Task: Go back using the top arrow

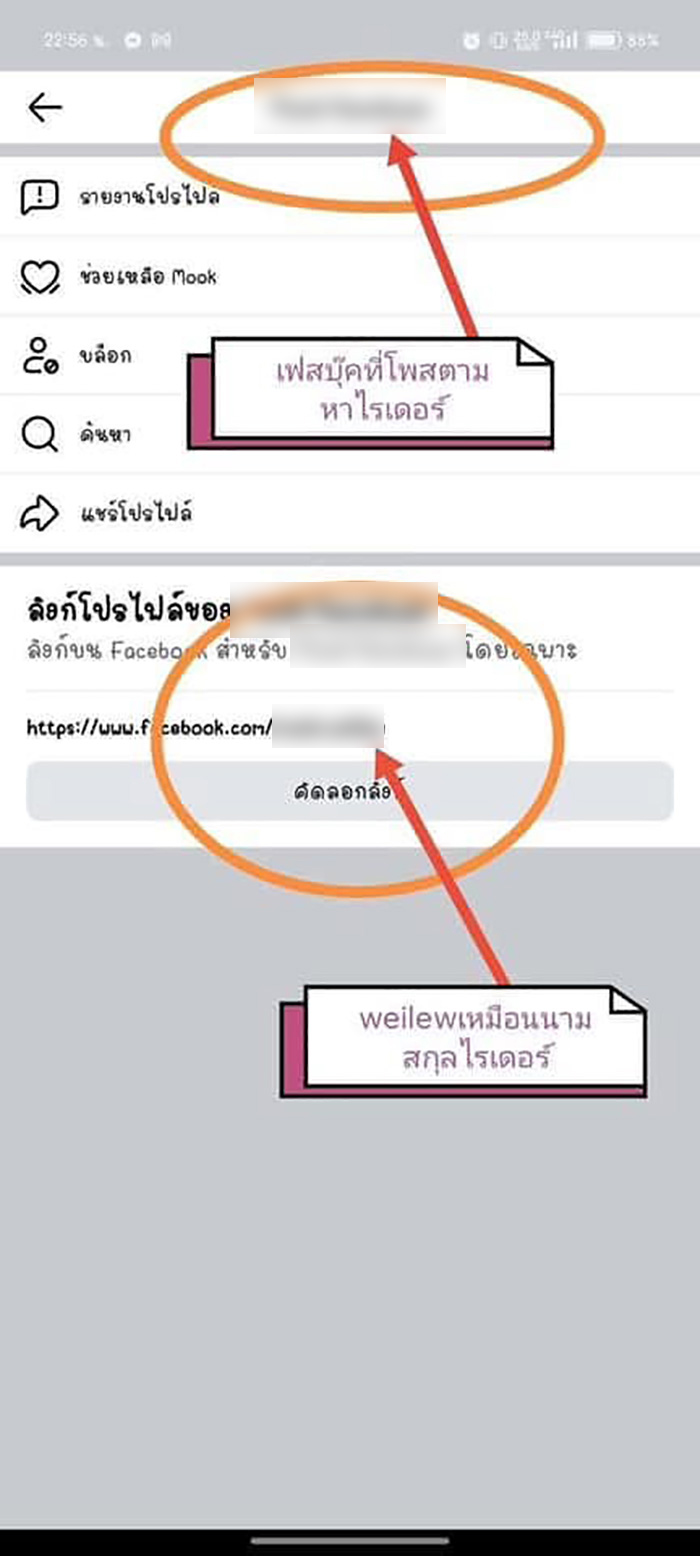Action: click(x=45, y=107)
